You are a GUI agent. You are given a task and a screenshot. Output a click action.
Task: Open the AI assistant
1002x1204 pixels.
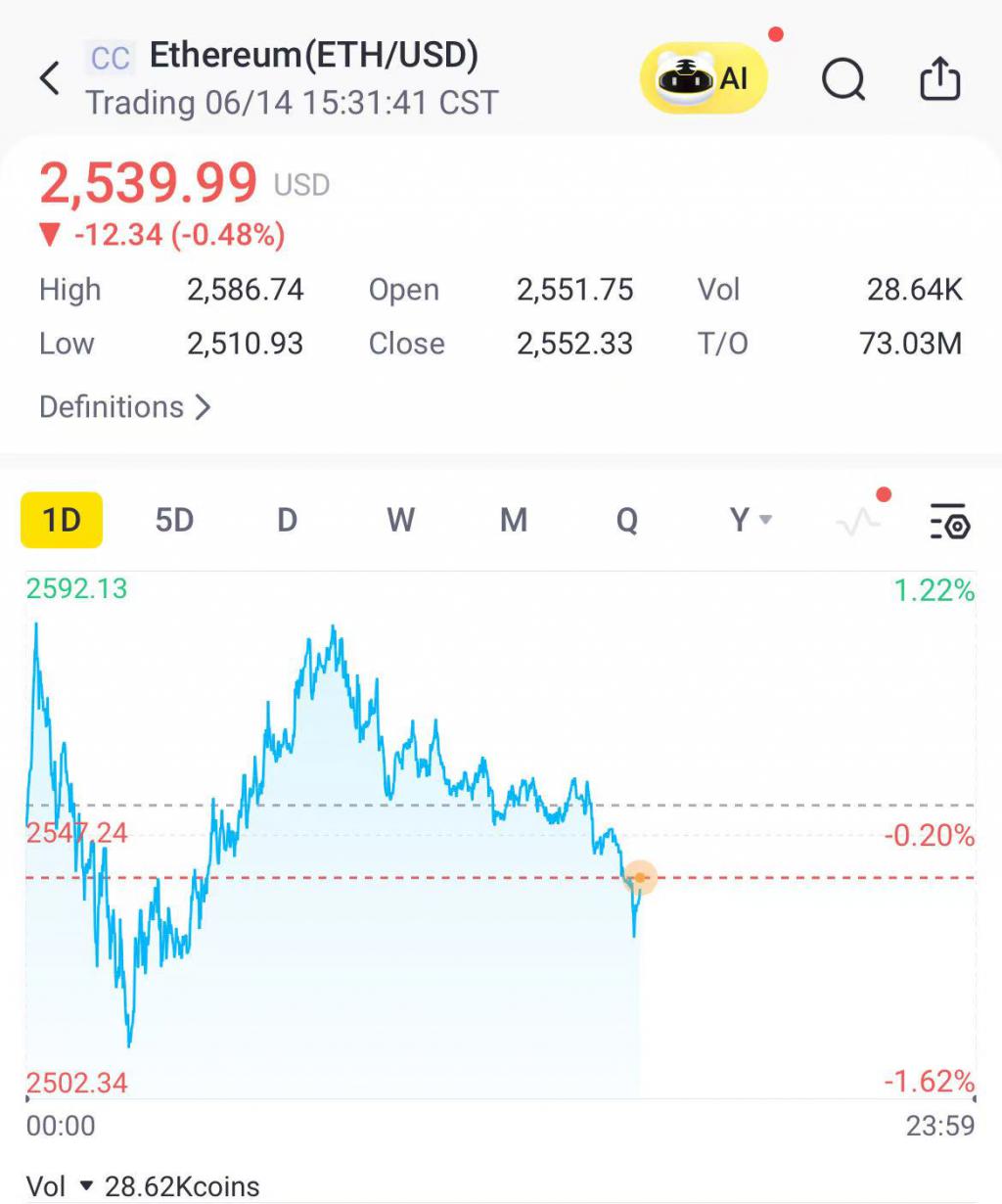703,77
